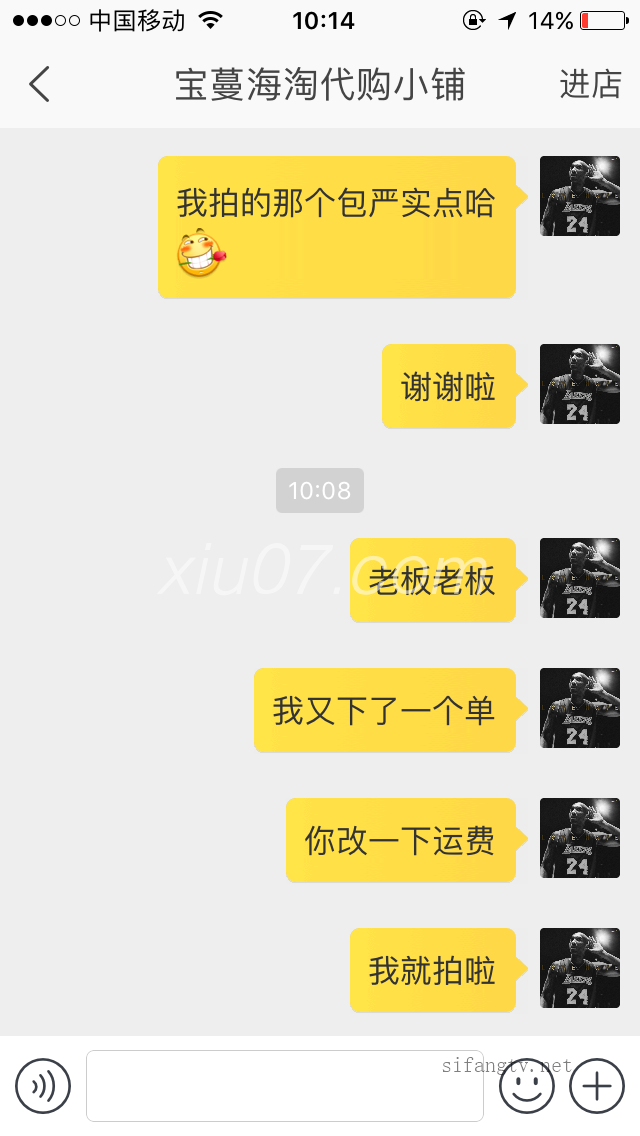Open the shop via 进店
Image resolution: width=640 pixels, height=1136 pixels.
pos(590,85)
